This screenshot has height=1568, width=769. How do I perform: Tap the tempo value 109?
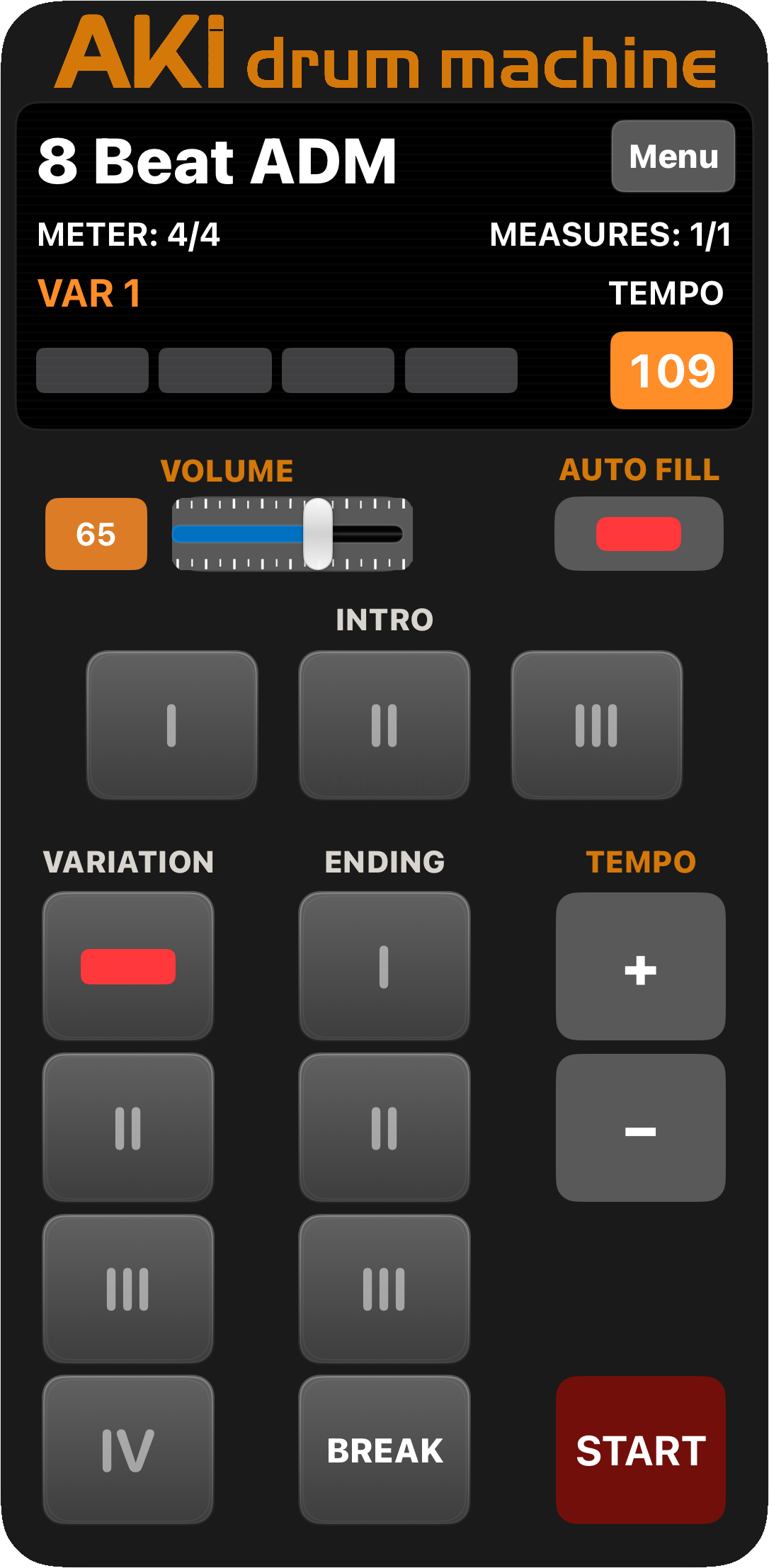pyautogui.click(x=671, y=370)
